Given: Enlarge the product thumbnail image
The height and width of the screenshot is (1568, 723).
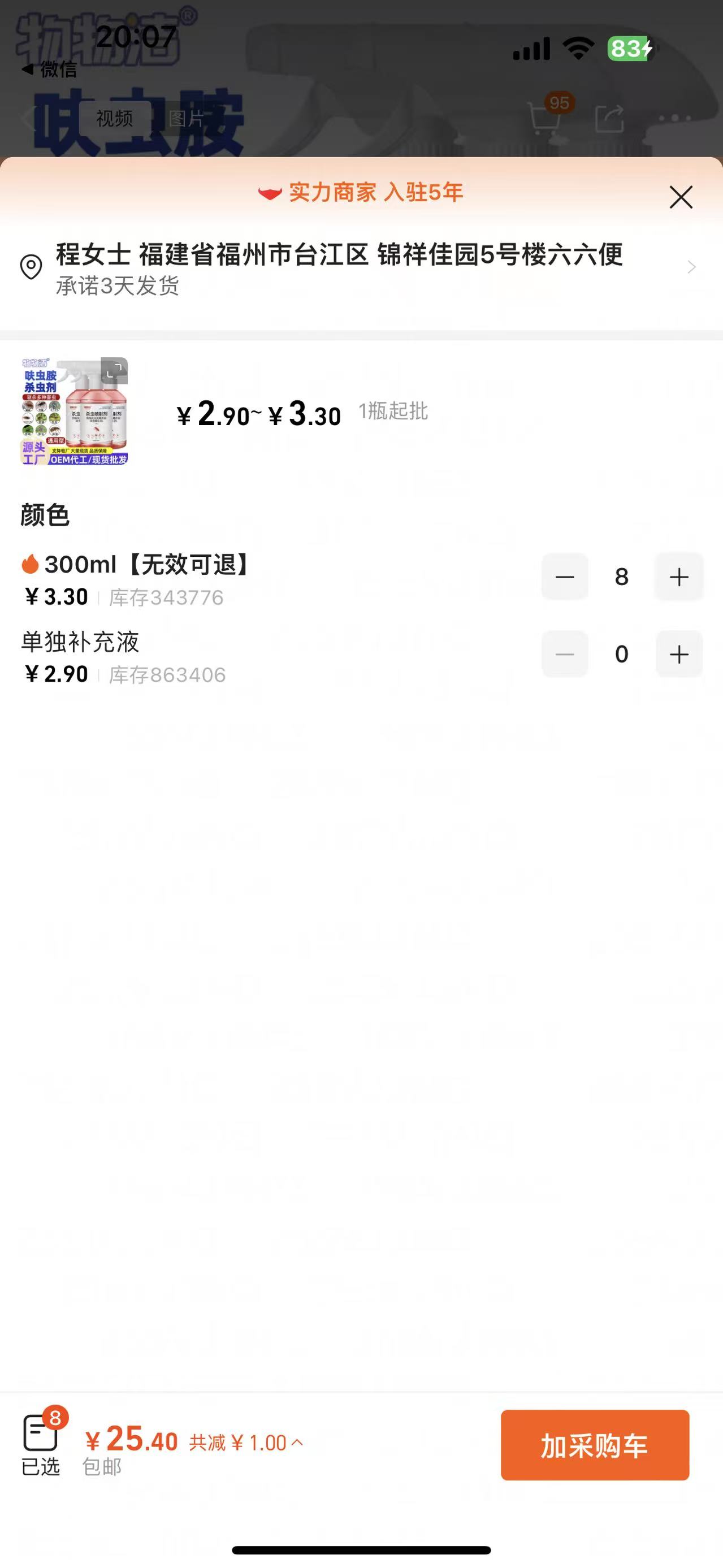Looking at the screenshot, I should click(x=114, y=371).
